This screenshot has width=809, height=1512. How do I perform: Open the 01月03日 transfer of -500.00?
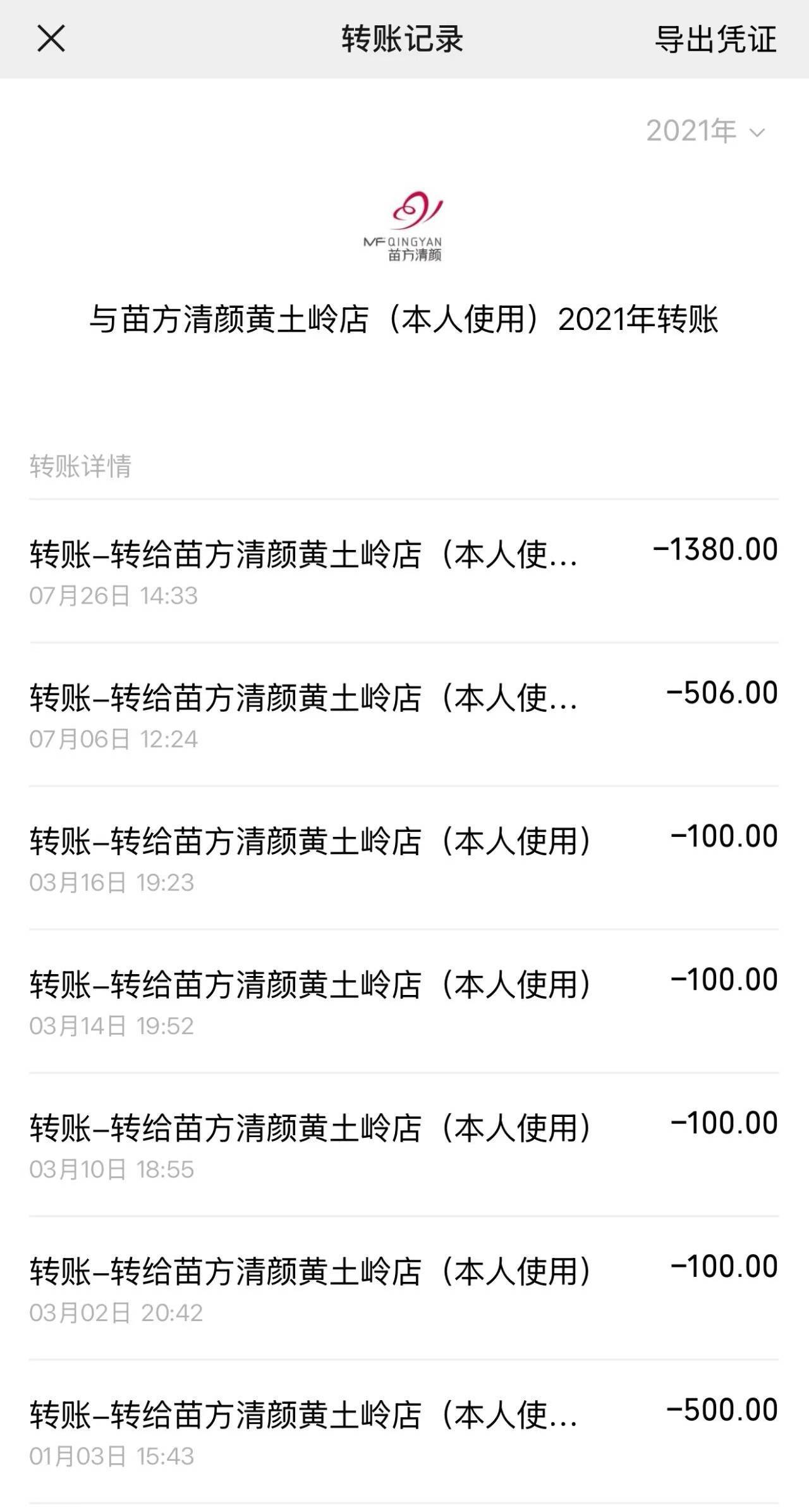pyautogui.click(x=404, y=1432)
